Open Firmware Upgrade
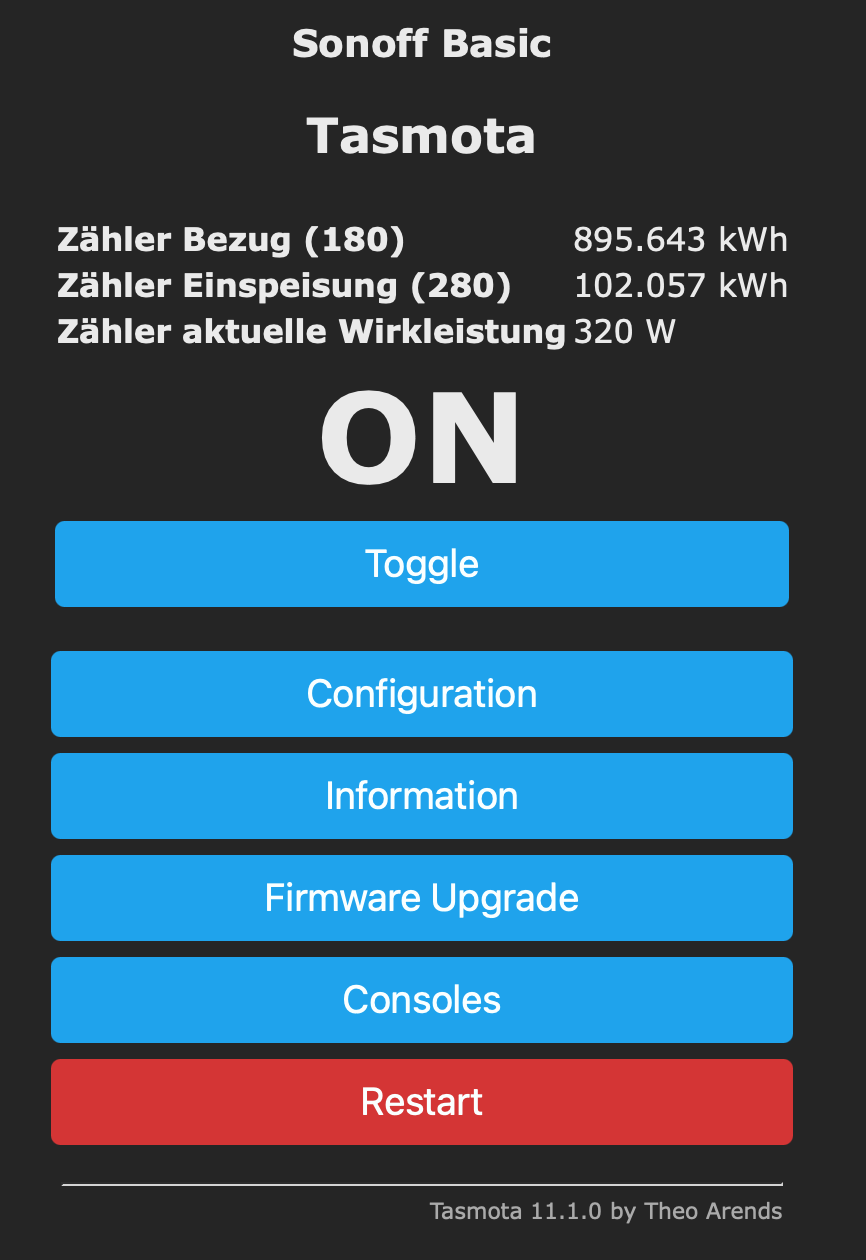Image resolution: width=866 pixels, height=1260 pixels. click(421, 898)
